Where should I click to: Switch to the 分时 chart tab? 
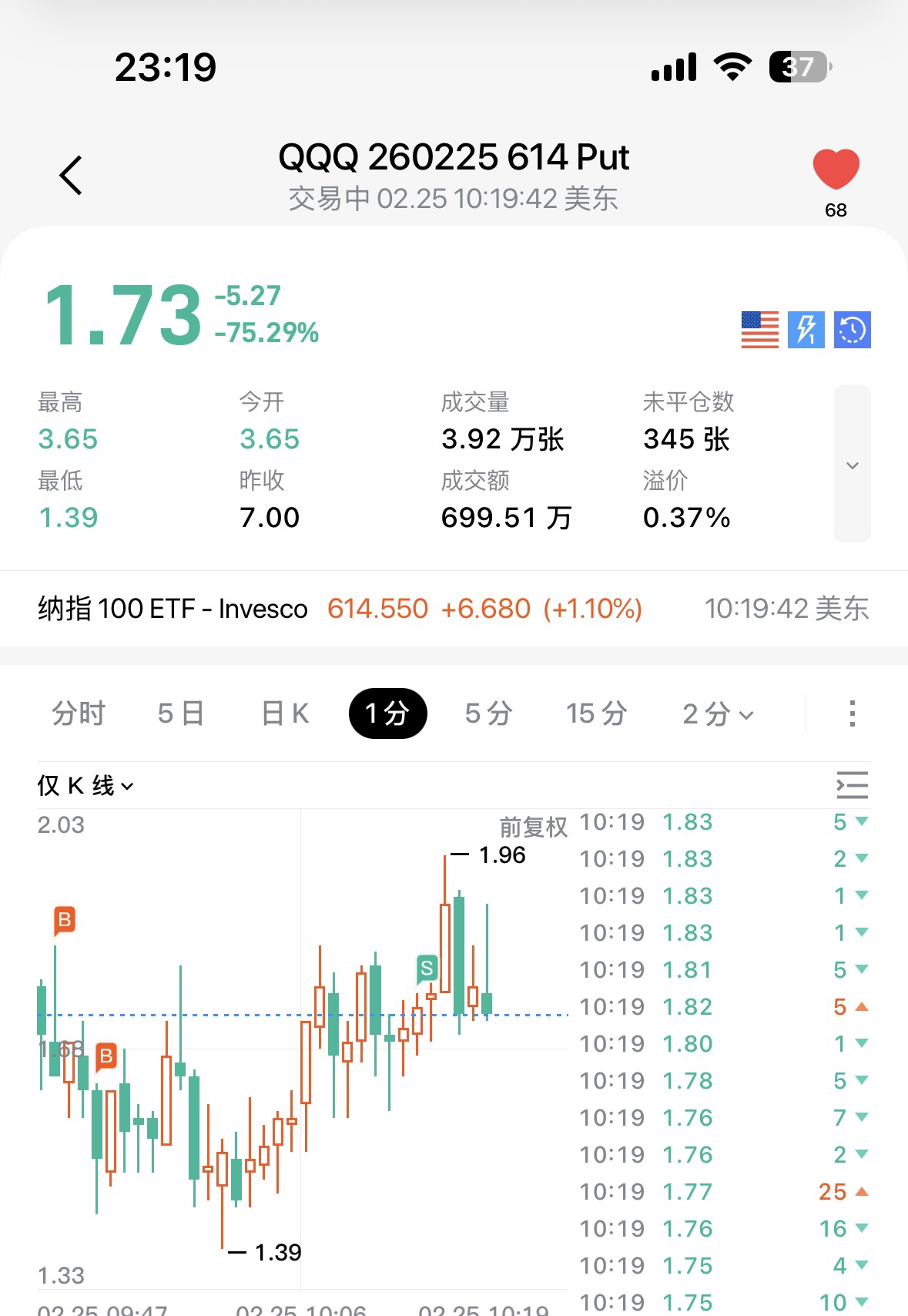point(79,713)
